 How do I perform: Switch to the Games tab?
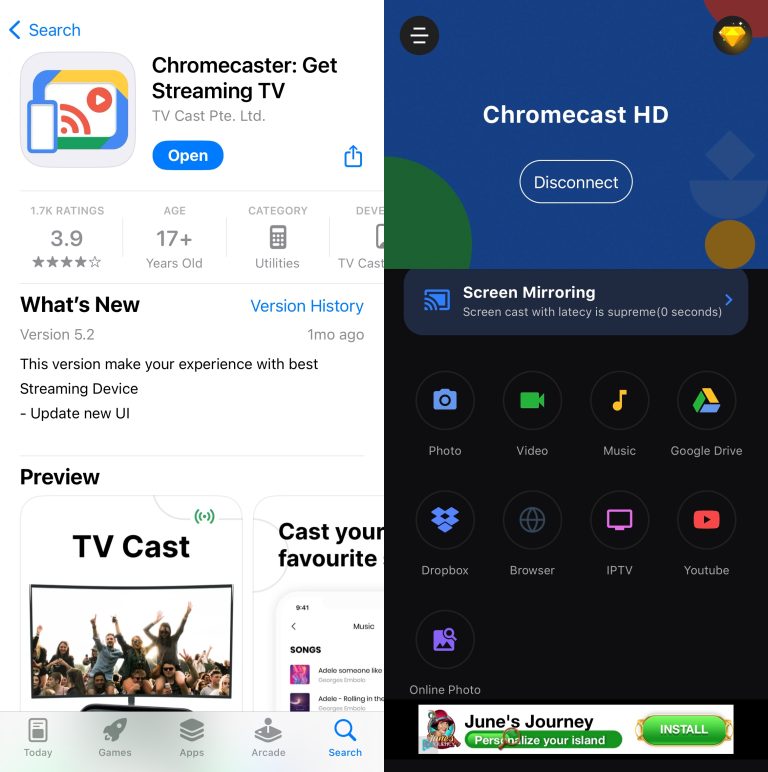[x=114, y=737]
